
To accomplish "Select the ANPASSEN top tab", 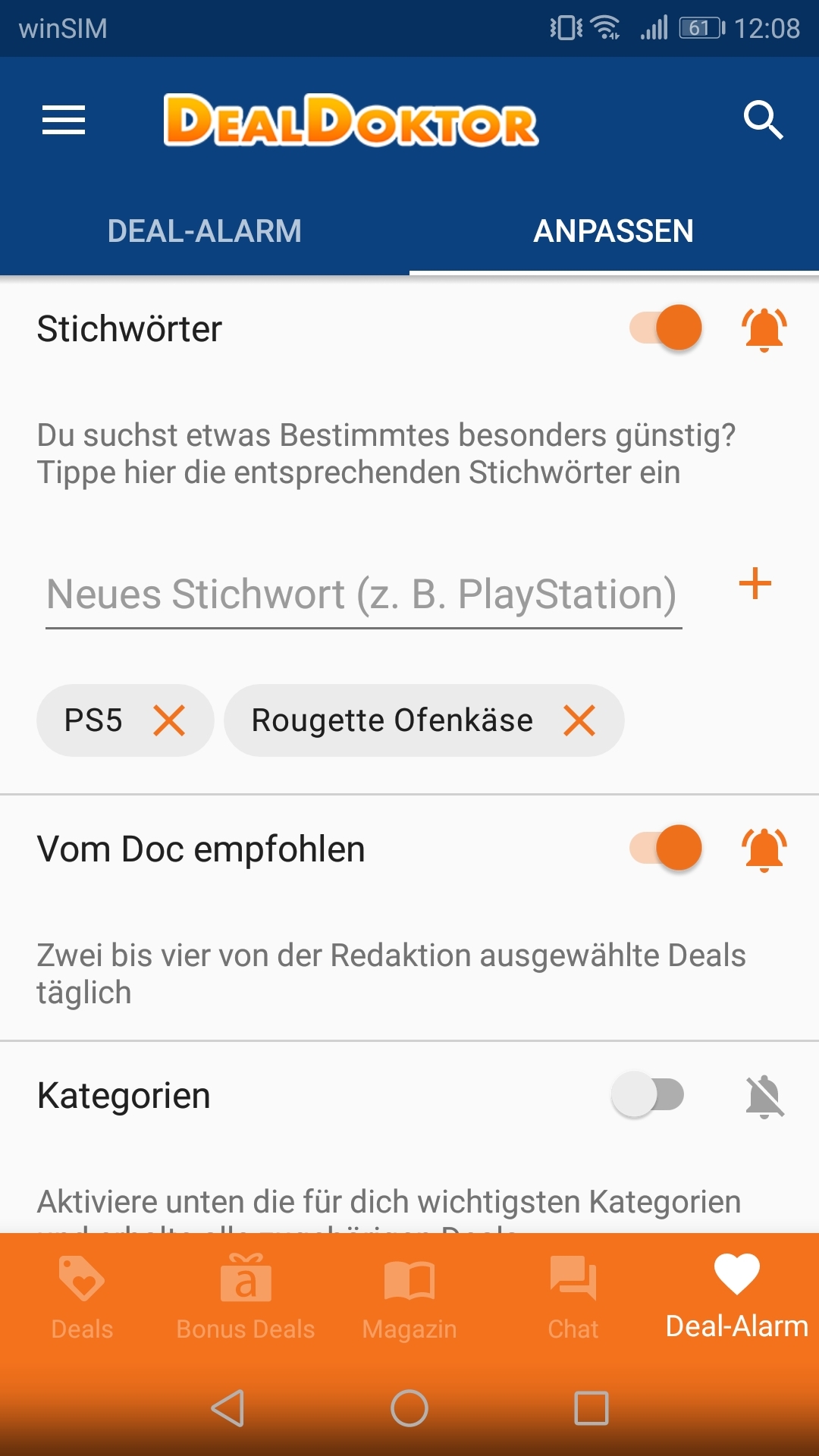I will (614, 231).
